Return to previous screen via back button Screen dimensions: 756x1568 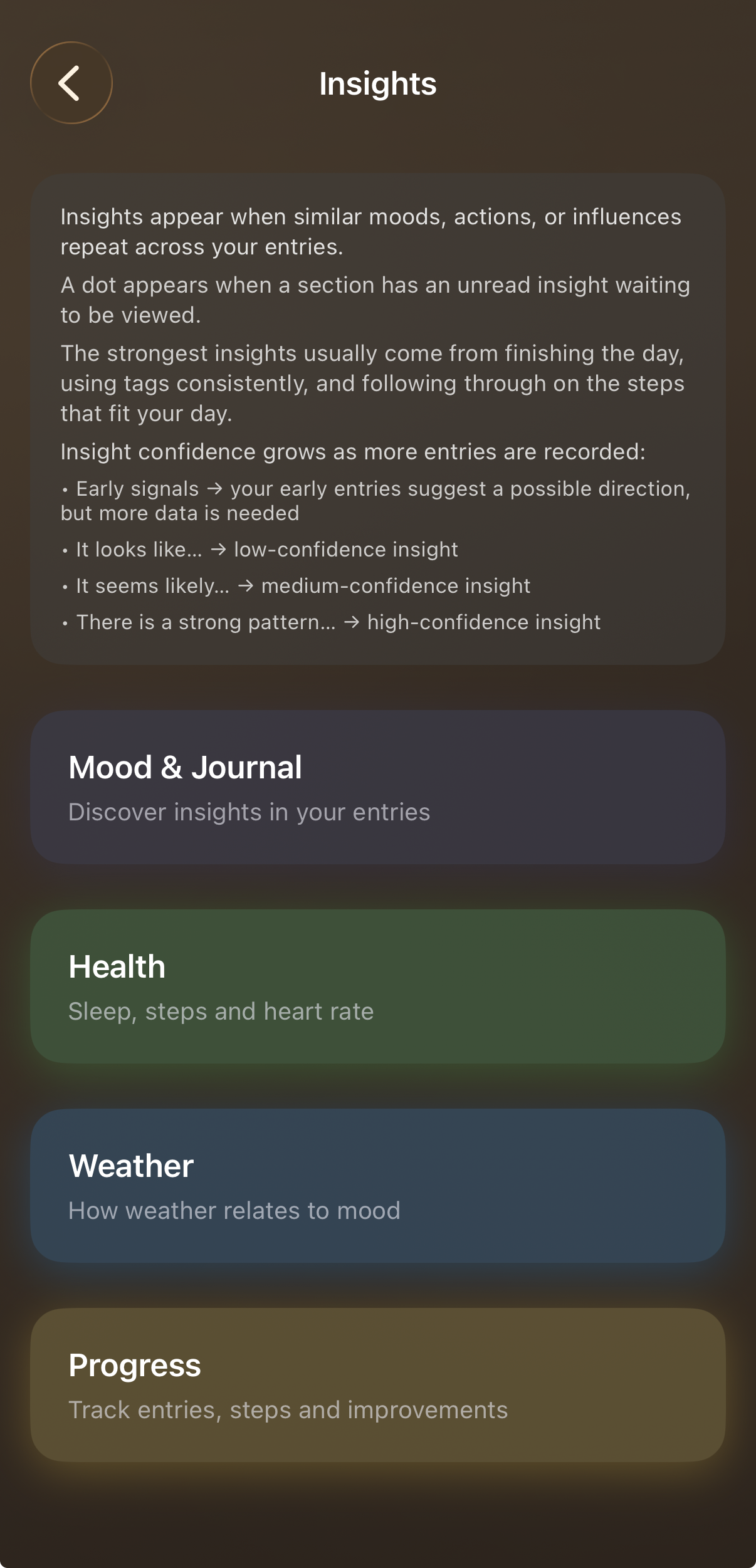click(70, 83)
